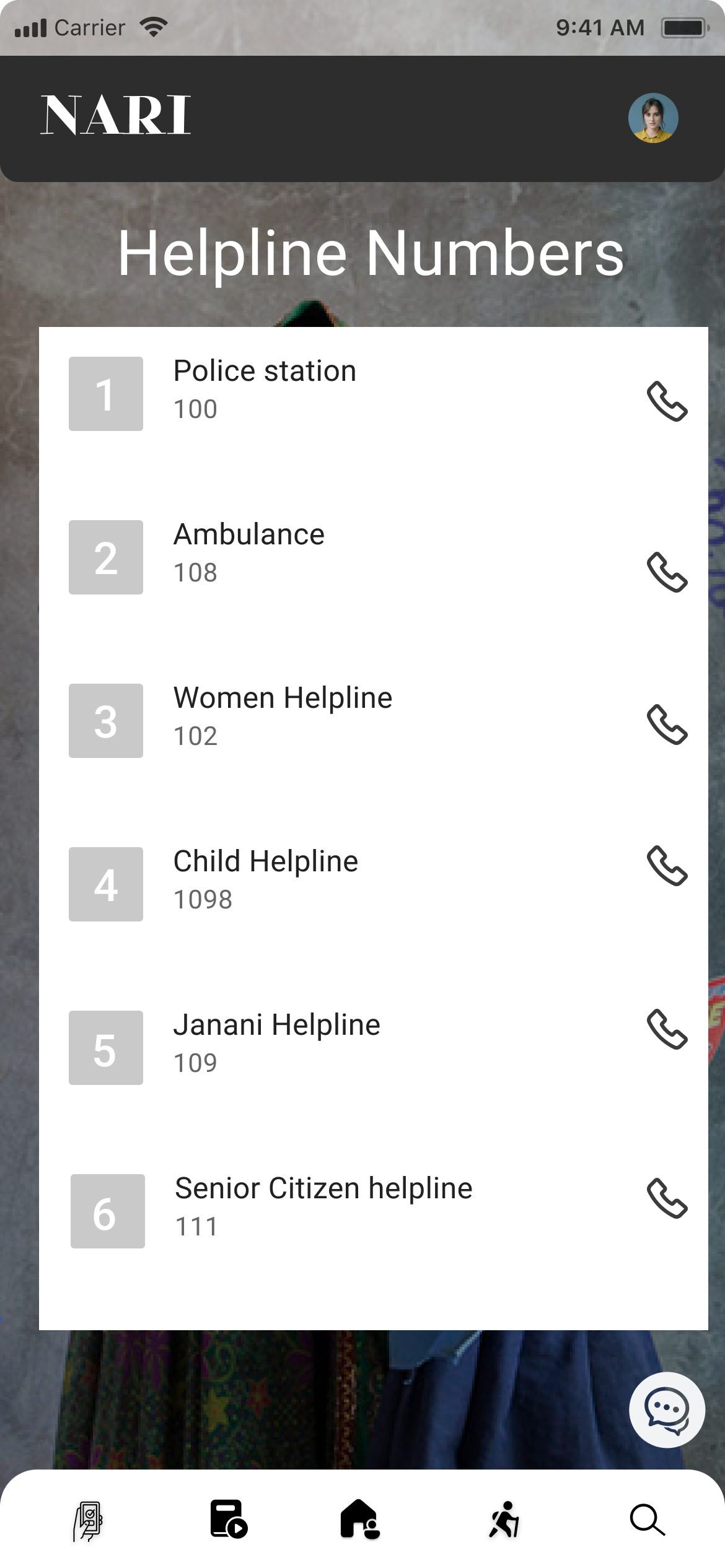
Task: Call the Police station helpline
Action: [x=667, y=403]
